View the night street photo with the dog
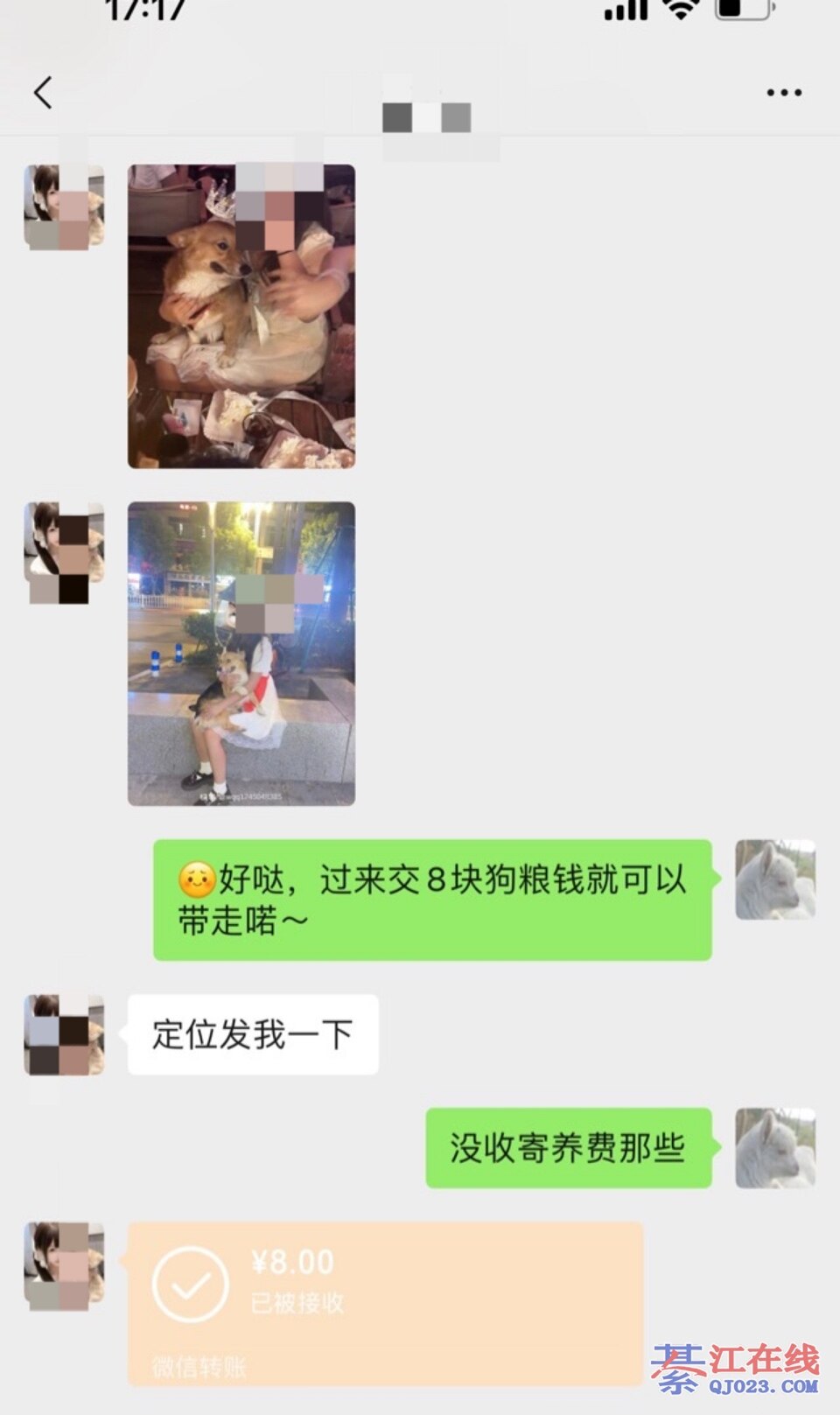This screenshot has width=840, height=1415. click(241, 654)
